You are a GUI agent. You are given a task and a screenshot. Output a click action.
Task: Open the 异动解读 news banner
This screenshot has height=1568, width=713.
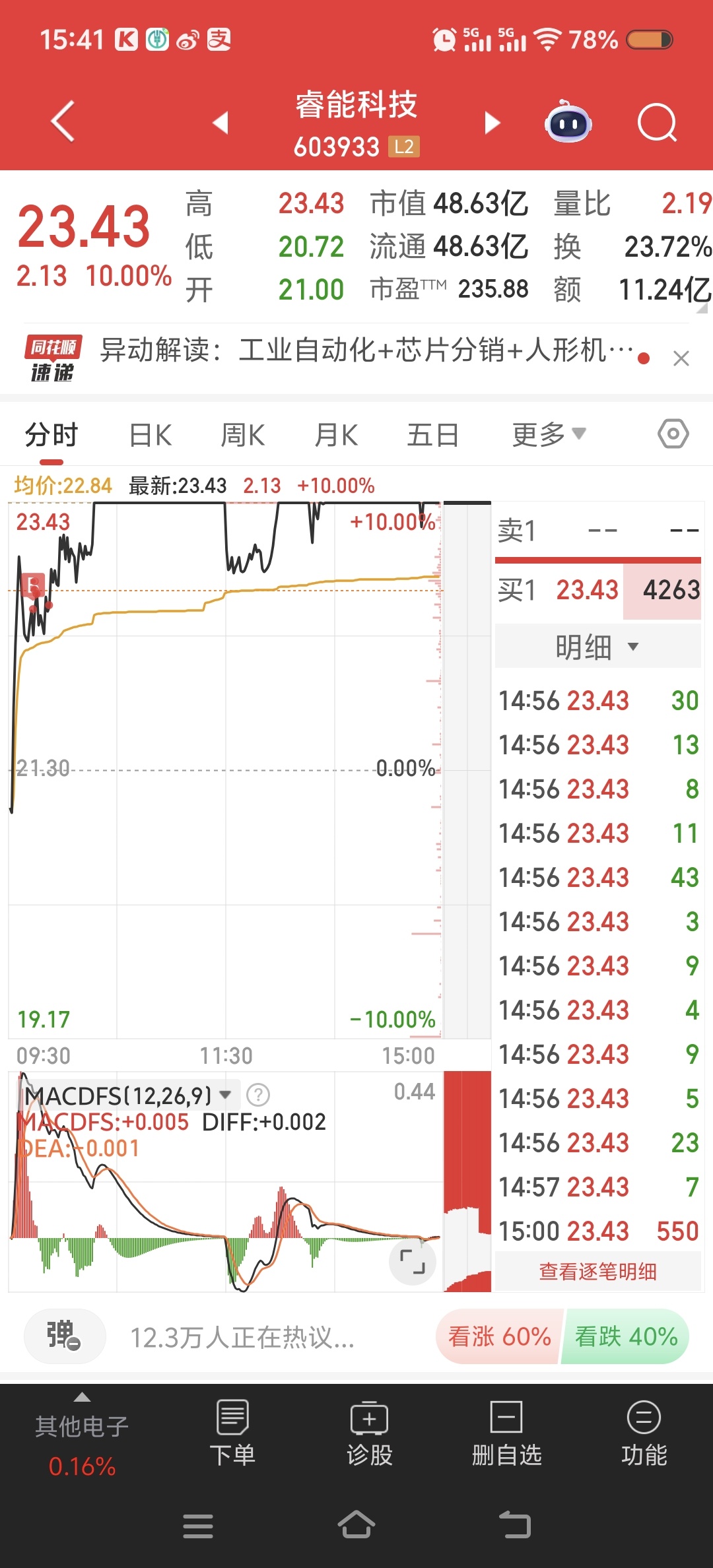[366, 351]
